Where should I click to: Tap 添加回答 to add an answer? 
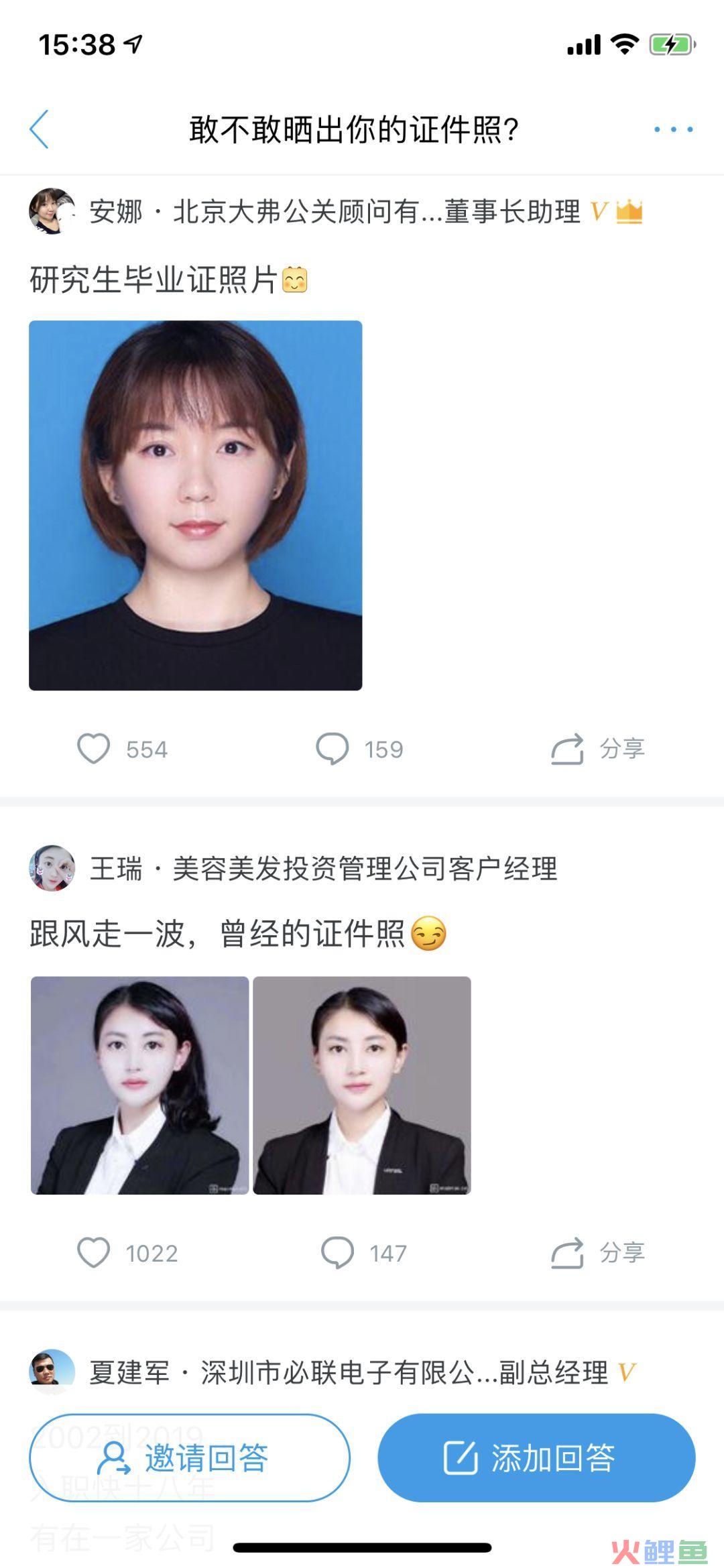click(x=536, y=1457)
